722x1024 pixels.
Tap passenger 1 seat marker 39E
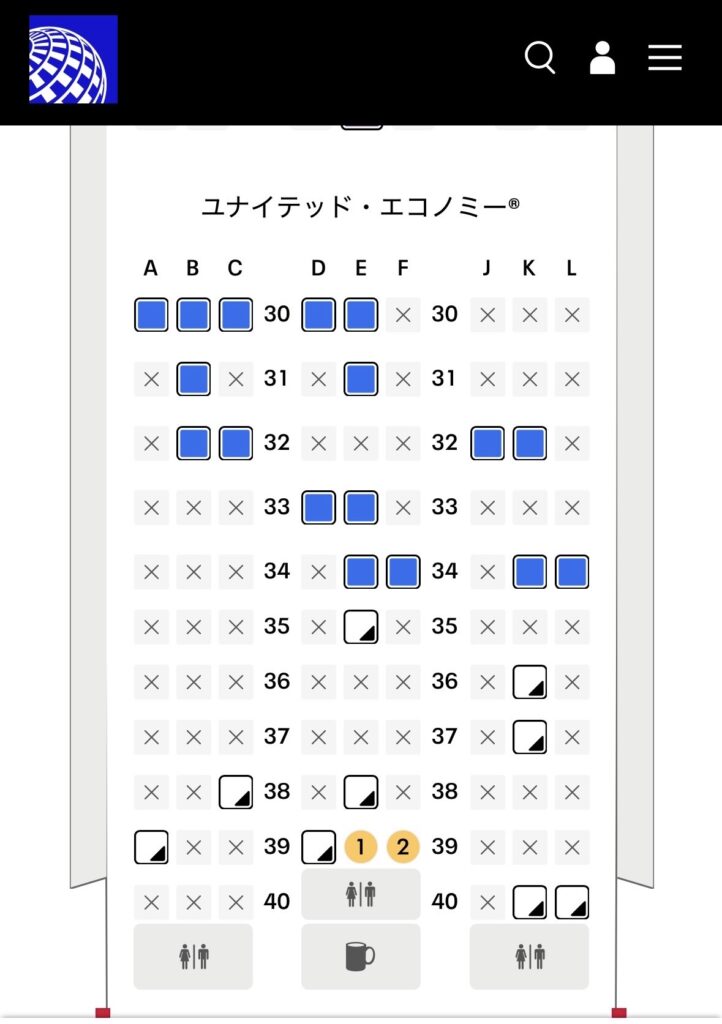361,847
